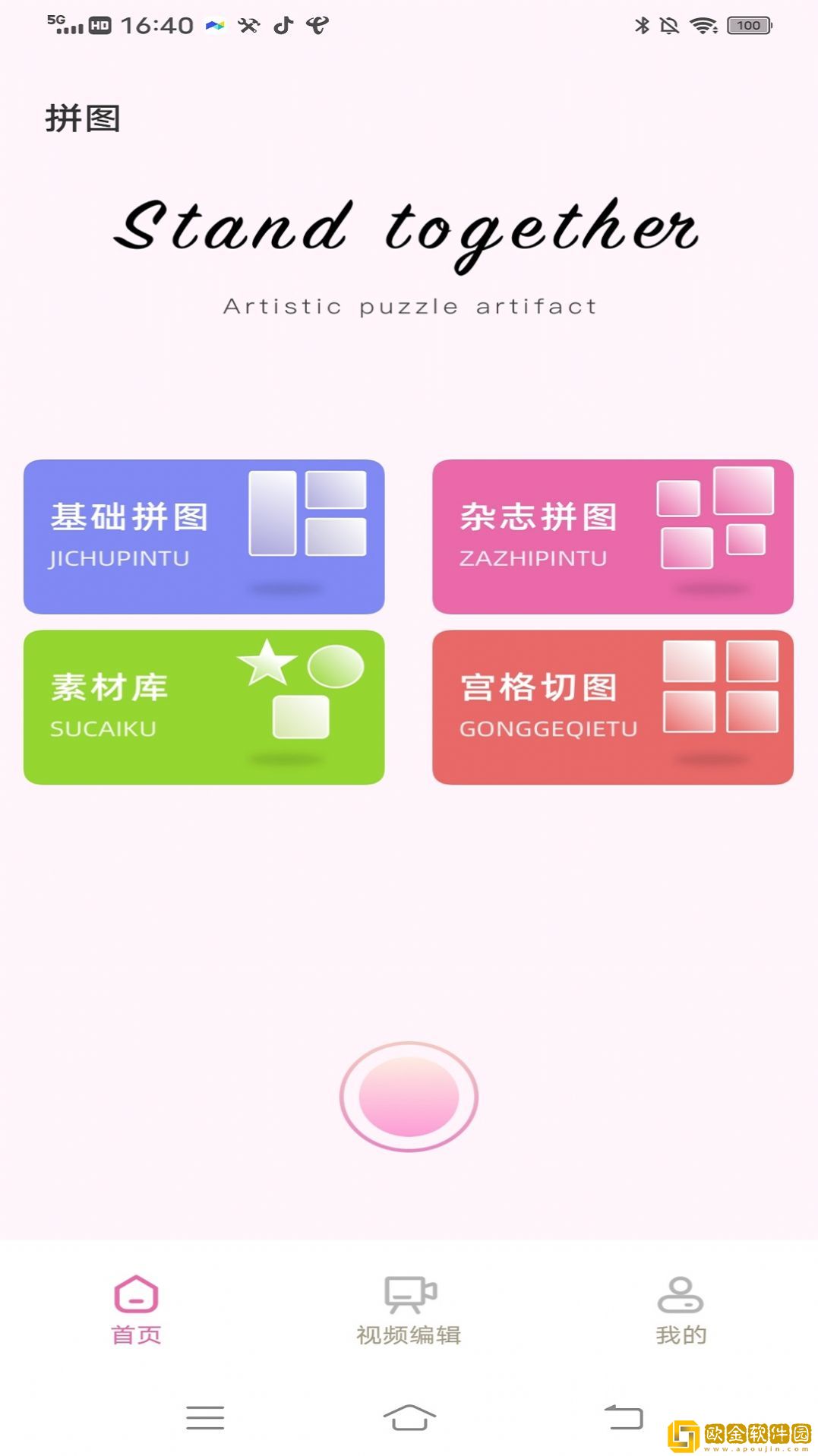Tap the star shape on the 素材库 card

(x=266, y=663)
